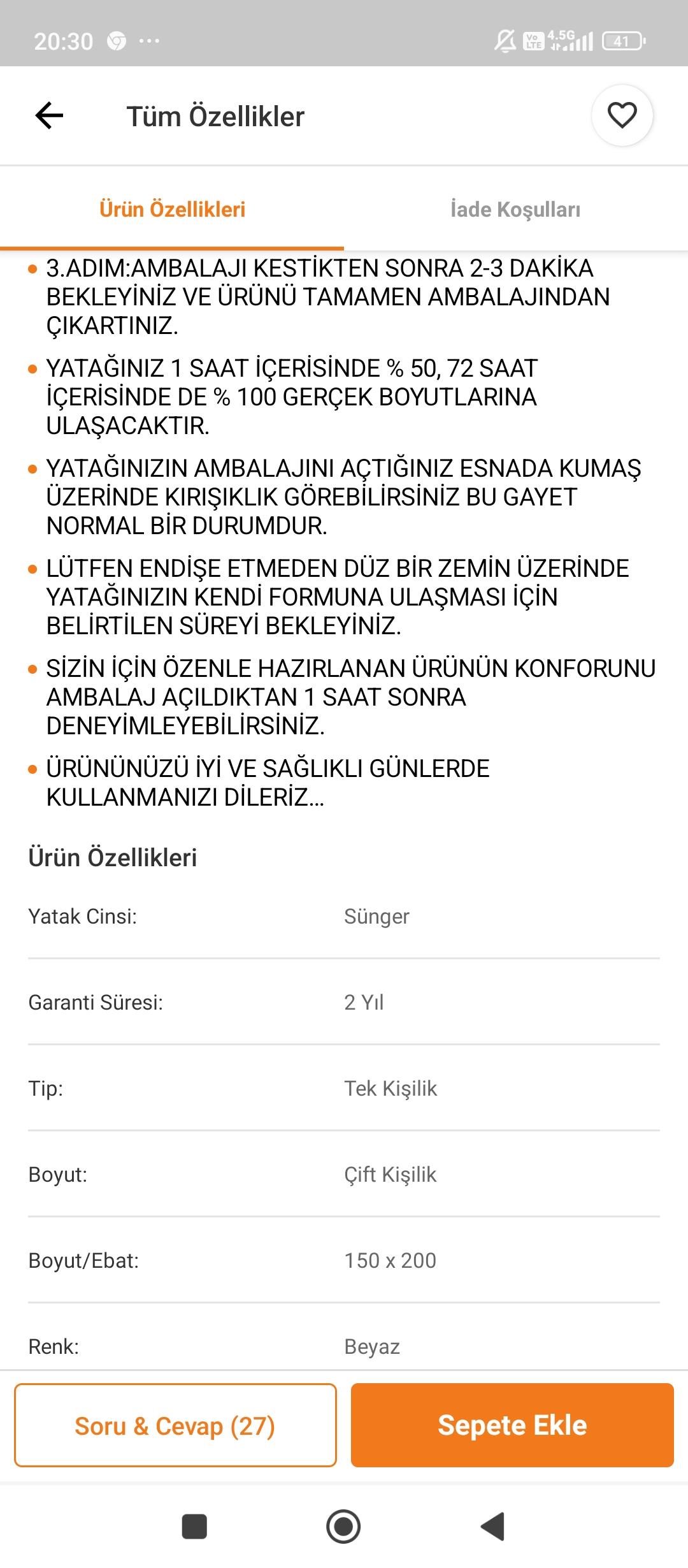This screenshot has height=1568, width=688.
Task: Tap the system home button
Action: [x=343, y=1526]
